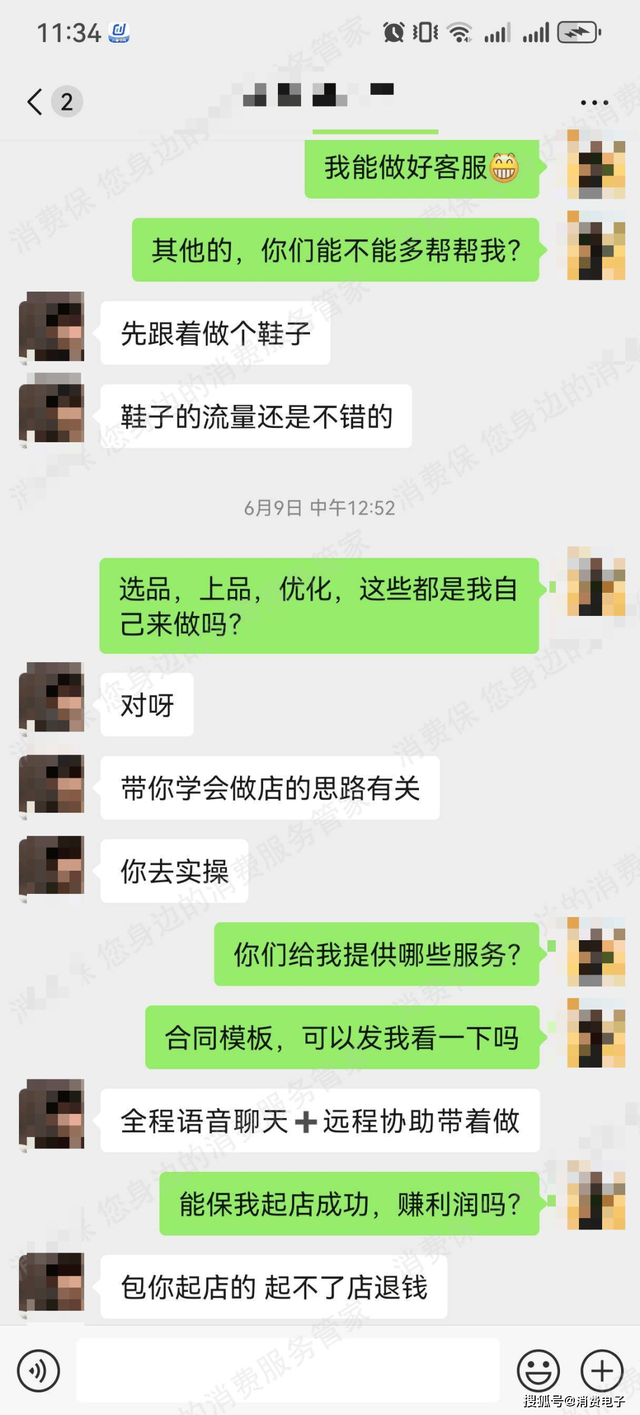Viewport: 640px width, 1415px height.
Task: Go back to the chat list
Action: (x=36, y=102)
